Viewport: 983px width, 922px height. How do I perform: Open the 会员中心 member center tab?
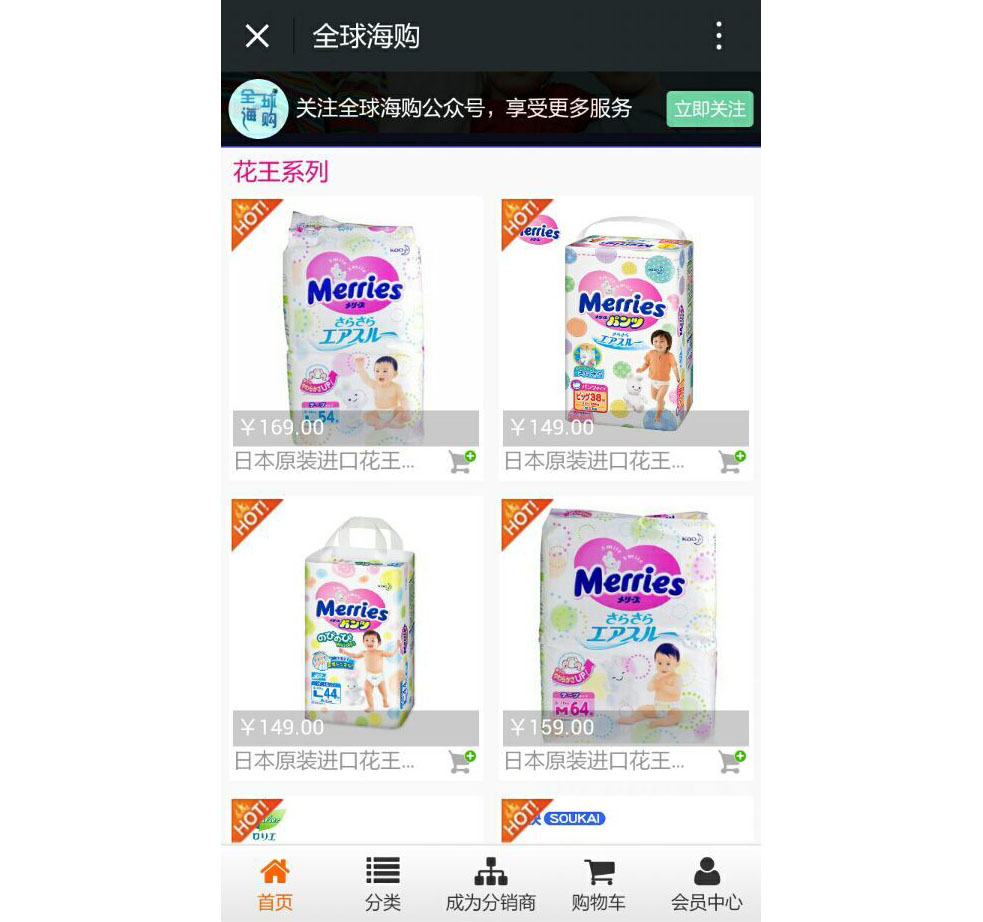[x=706, y=884]
